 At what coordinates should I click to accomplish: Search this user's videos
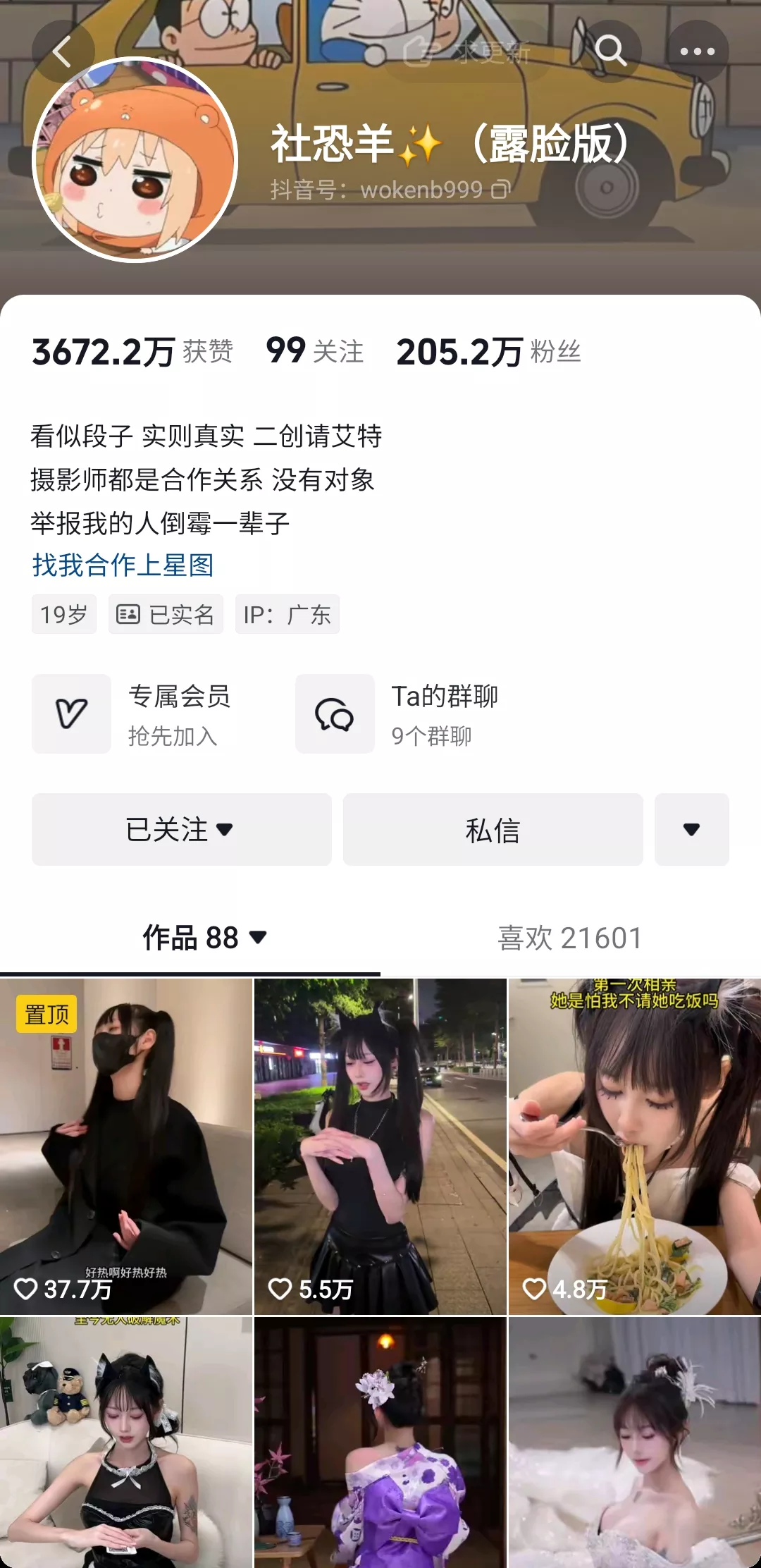pyautogui.click(x=610, y=51)
